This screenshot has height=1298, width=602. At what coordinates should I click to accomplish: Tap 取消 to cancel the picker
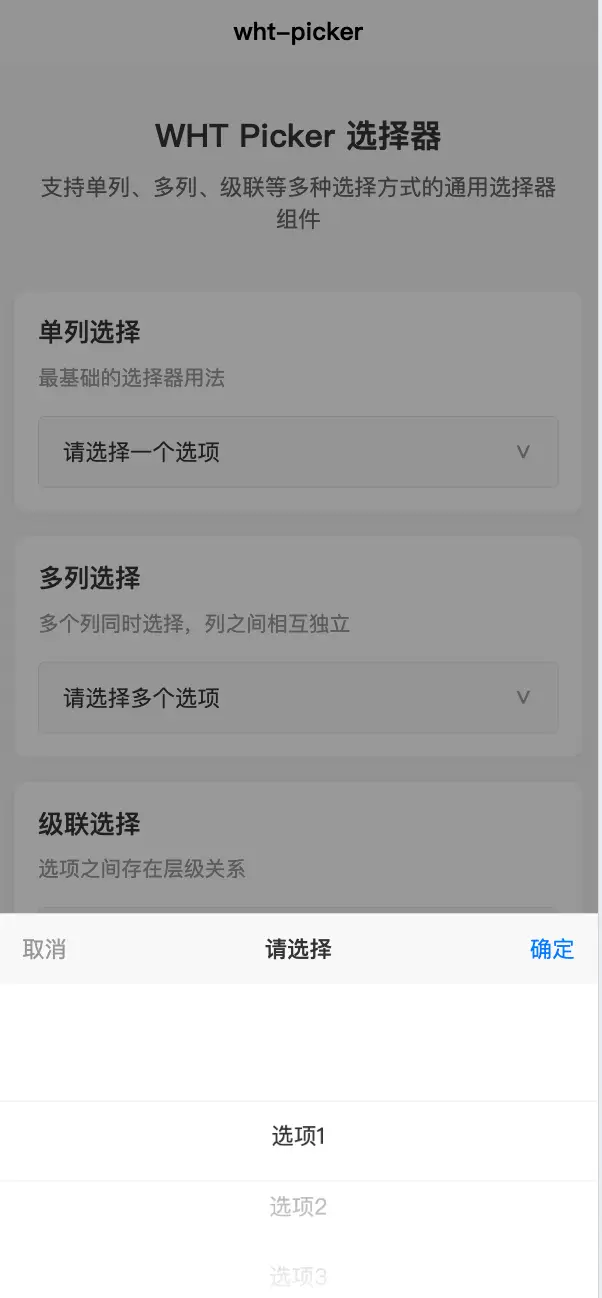[44, 949]
